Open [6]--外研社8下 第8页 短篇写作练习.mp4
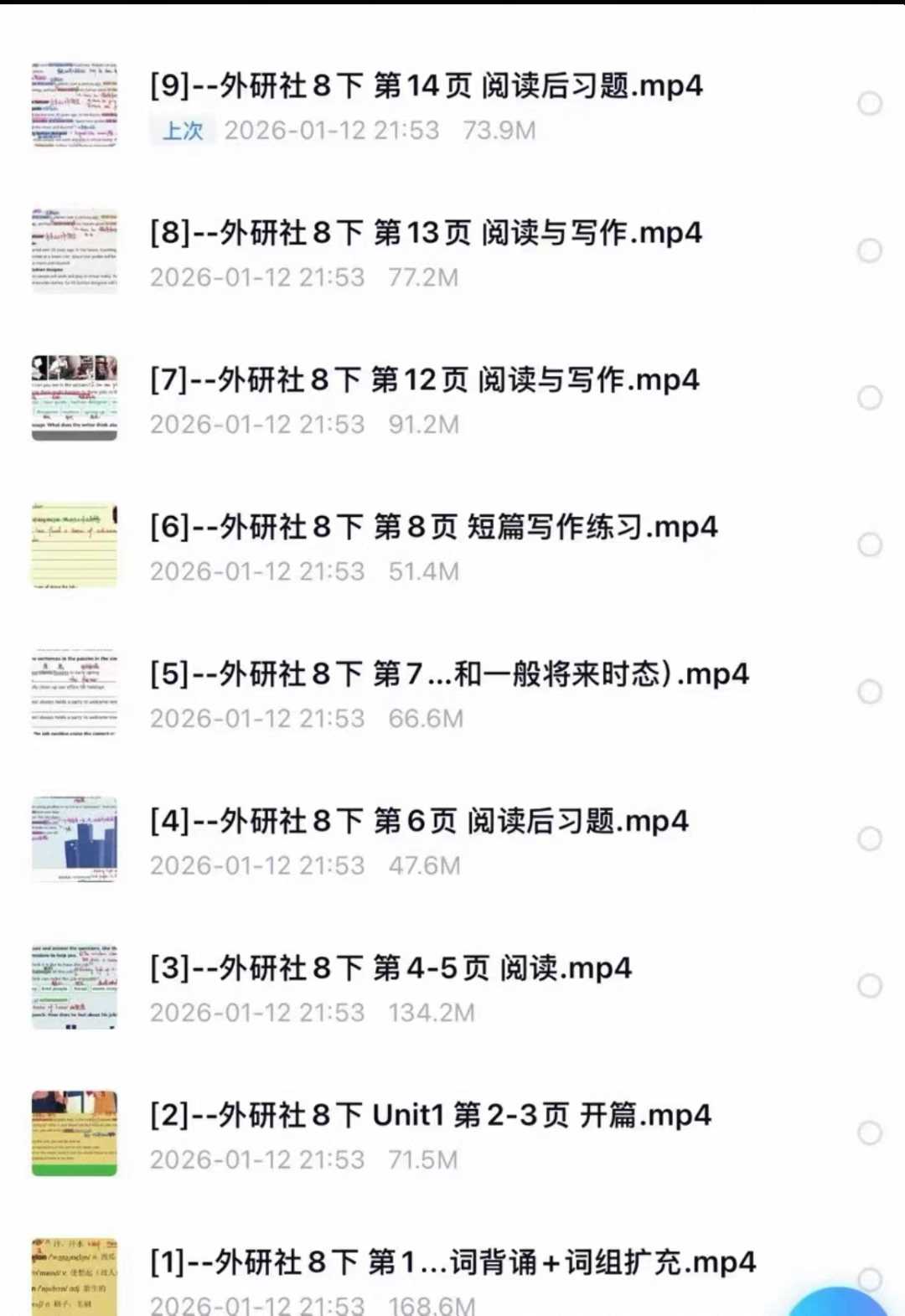905x1316 pixels. click(432, 527)
